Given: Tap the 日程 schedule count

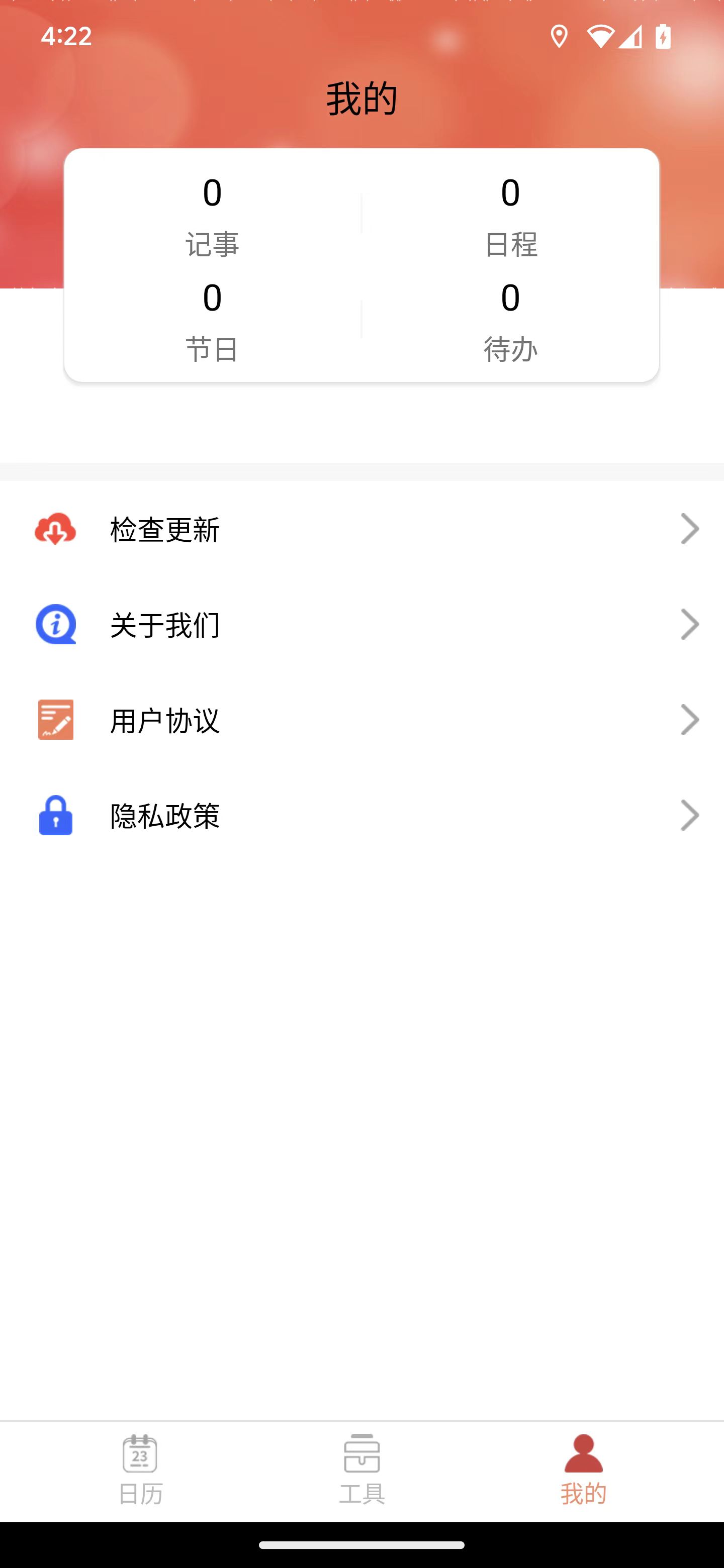Looking at the screenshot, I should pyautogui.click(x=511, y=219).
